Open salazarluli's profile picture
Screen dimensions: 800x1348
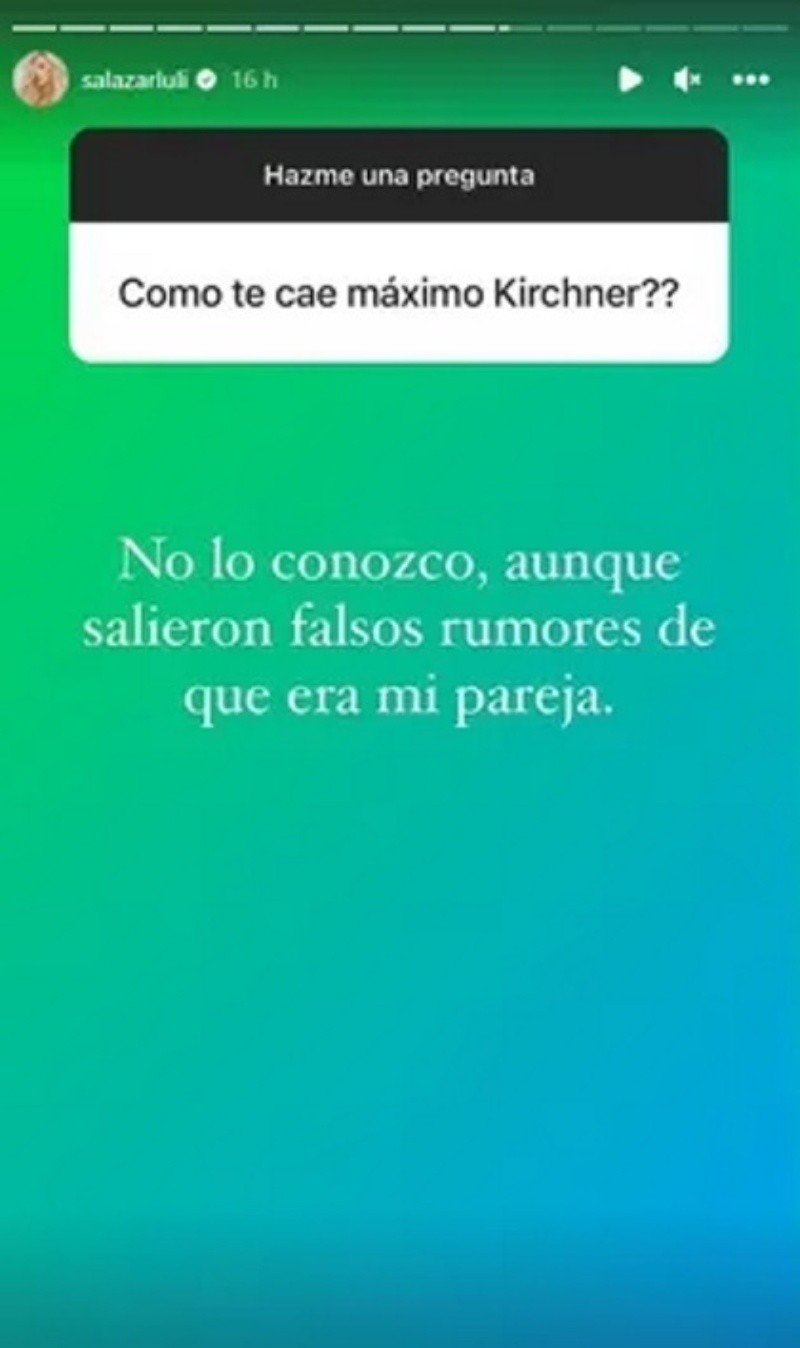[41, 80]
